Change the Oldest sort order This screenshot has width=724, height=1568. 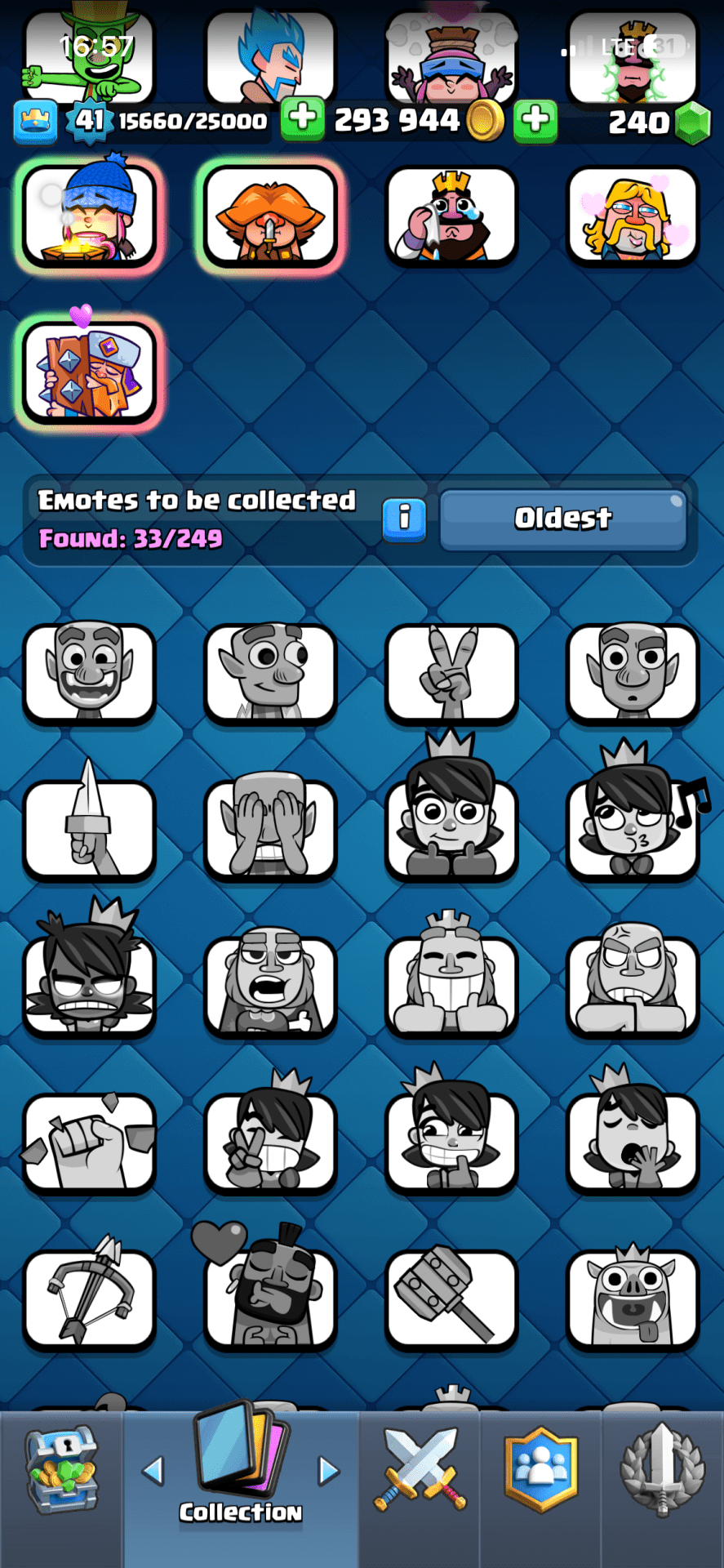coord(562,519)
